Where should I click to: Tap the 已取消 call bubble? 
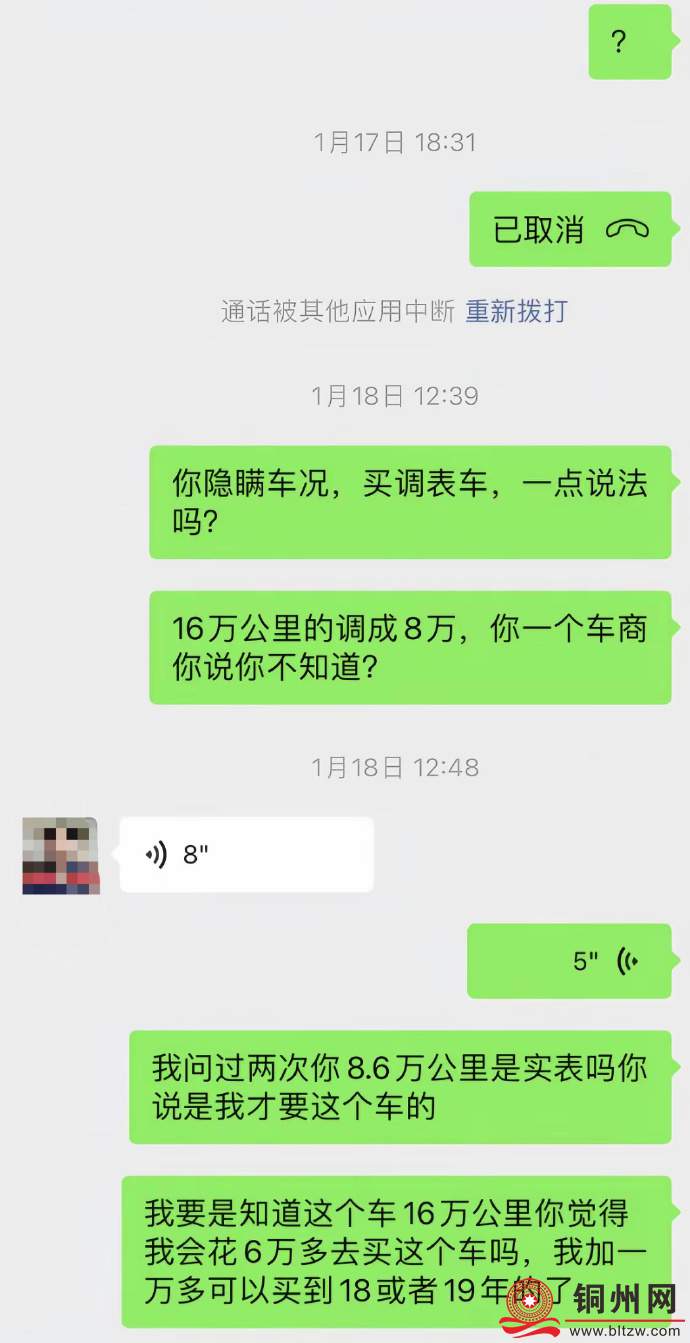click(x=570, y=229)
